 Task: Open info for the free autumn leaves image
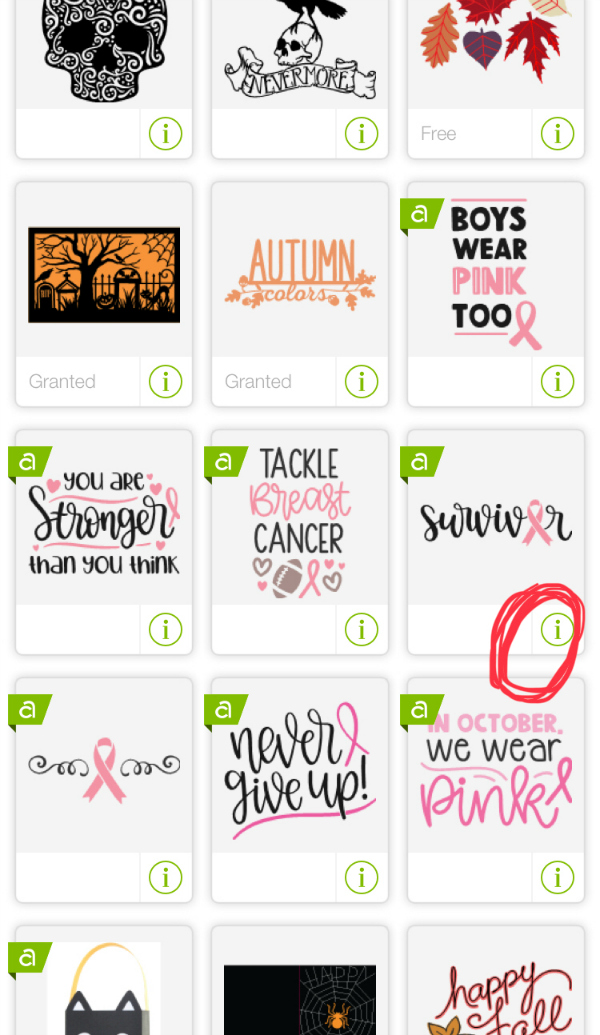coord(557,133)
